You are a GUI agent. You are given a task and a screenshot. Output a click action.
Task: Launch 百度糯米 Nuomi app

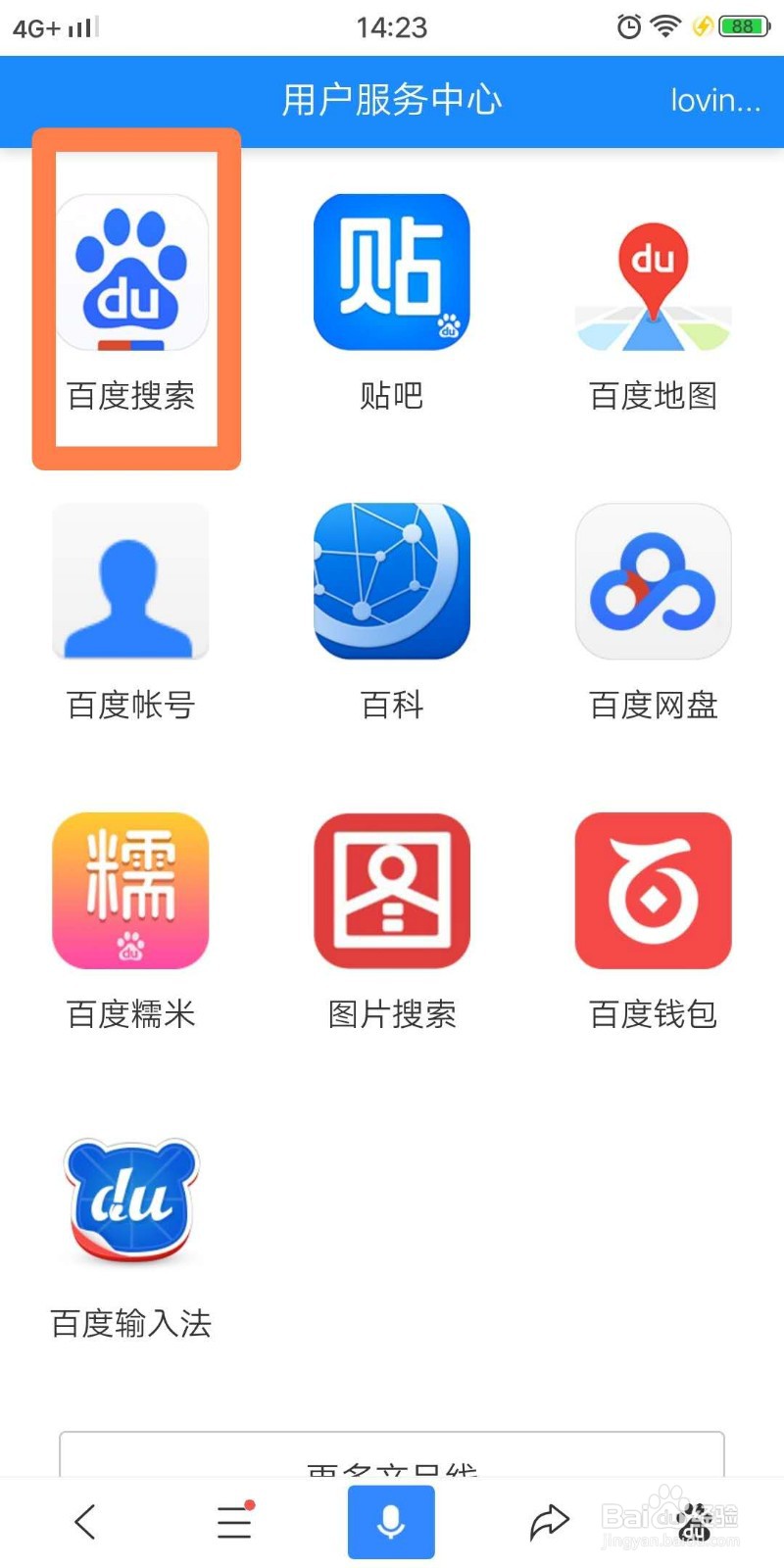coord(131,892)
